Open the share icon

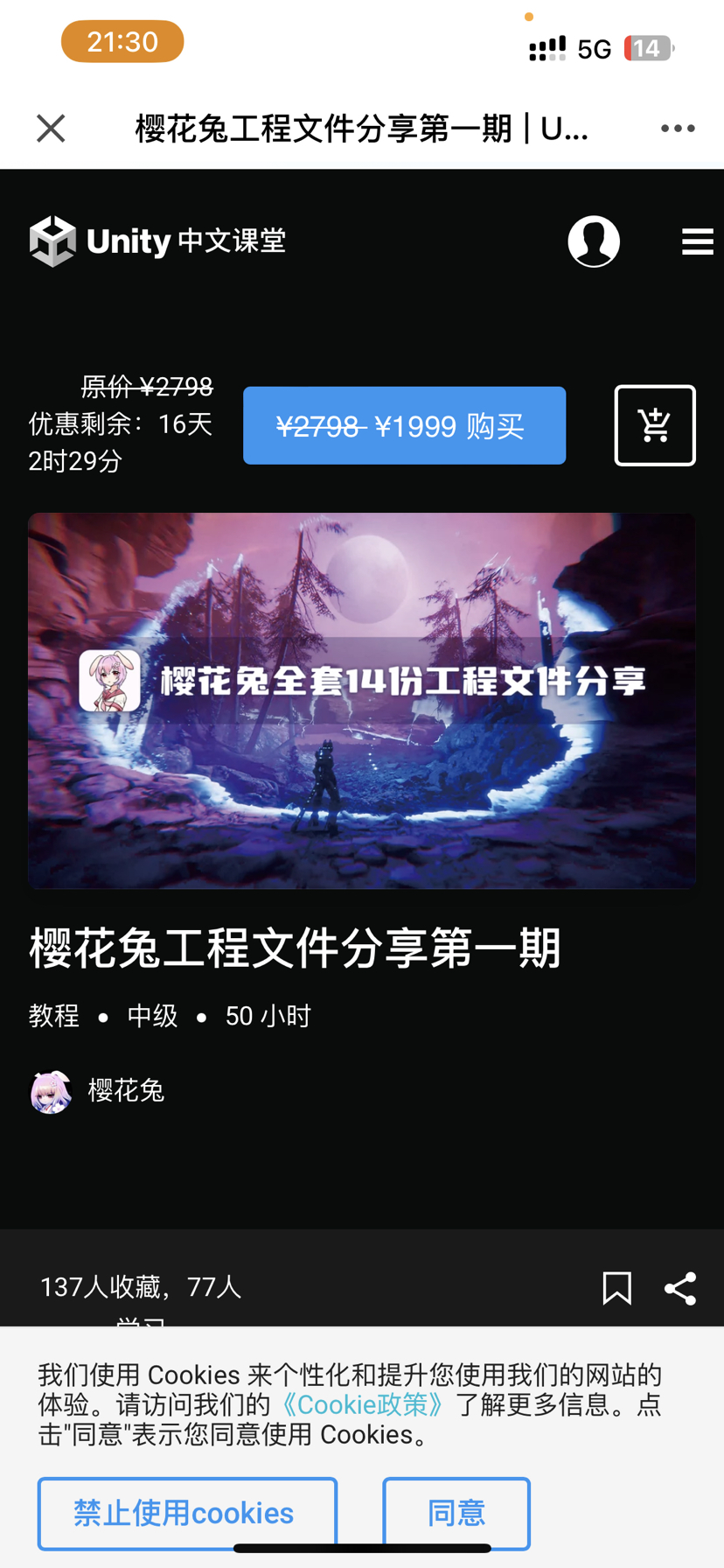[680, 1287]
